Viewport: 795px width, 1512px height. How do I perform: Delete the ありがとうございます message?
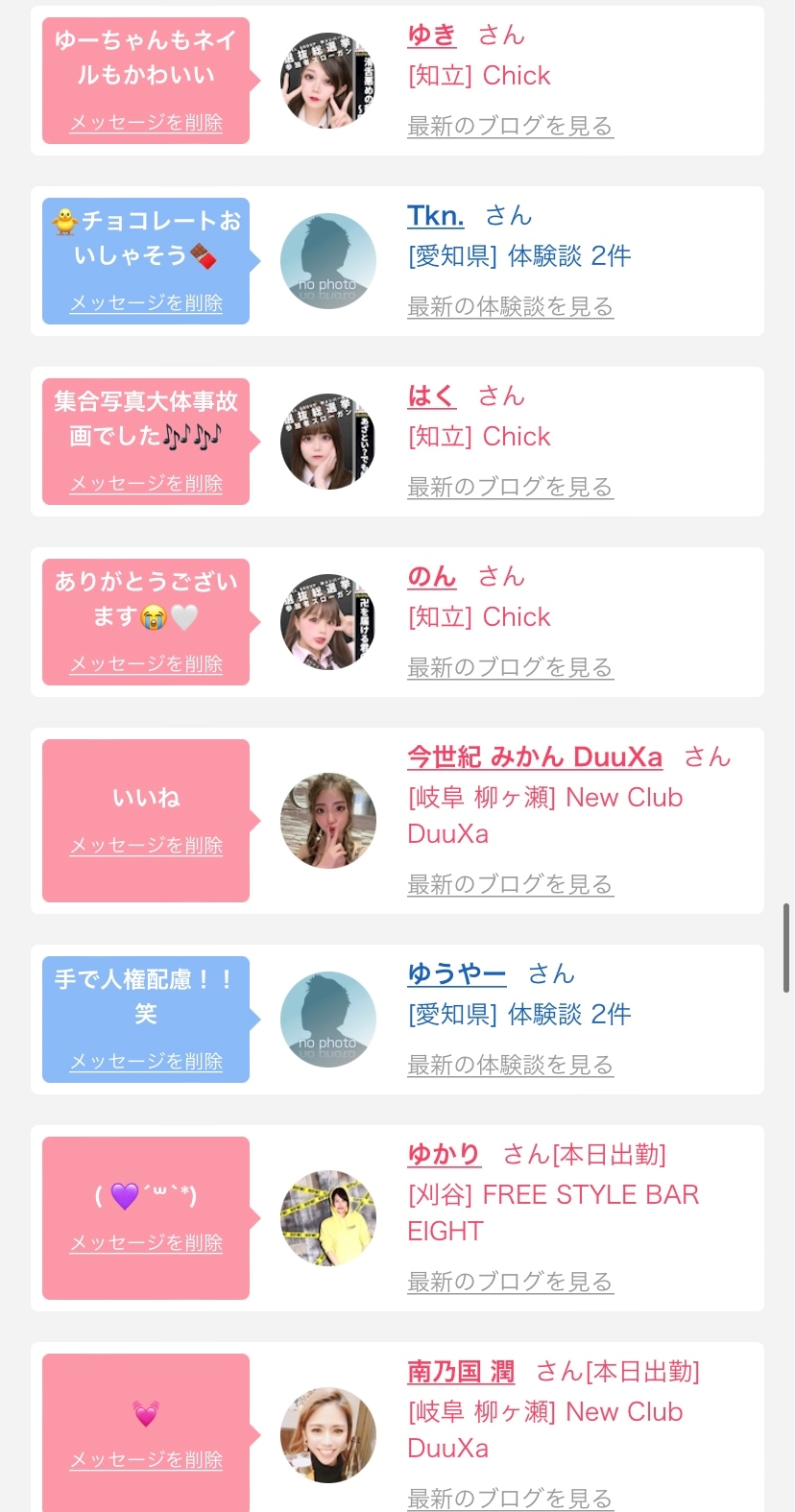tap(146, 664)
